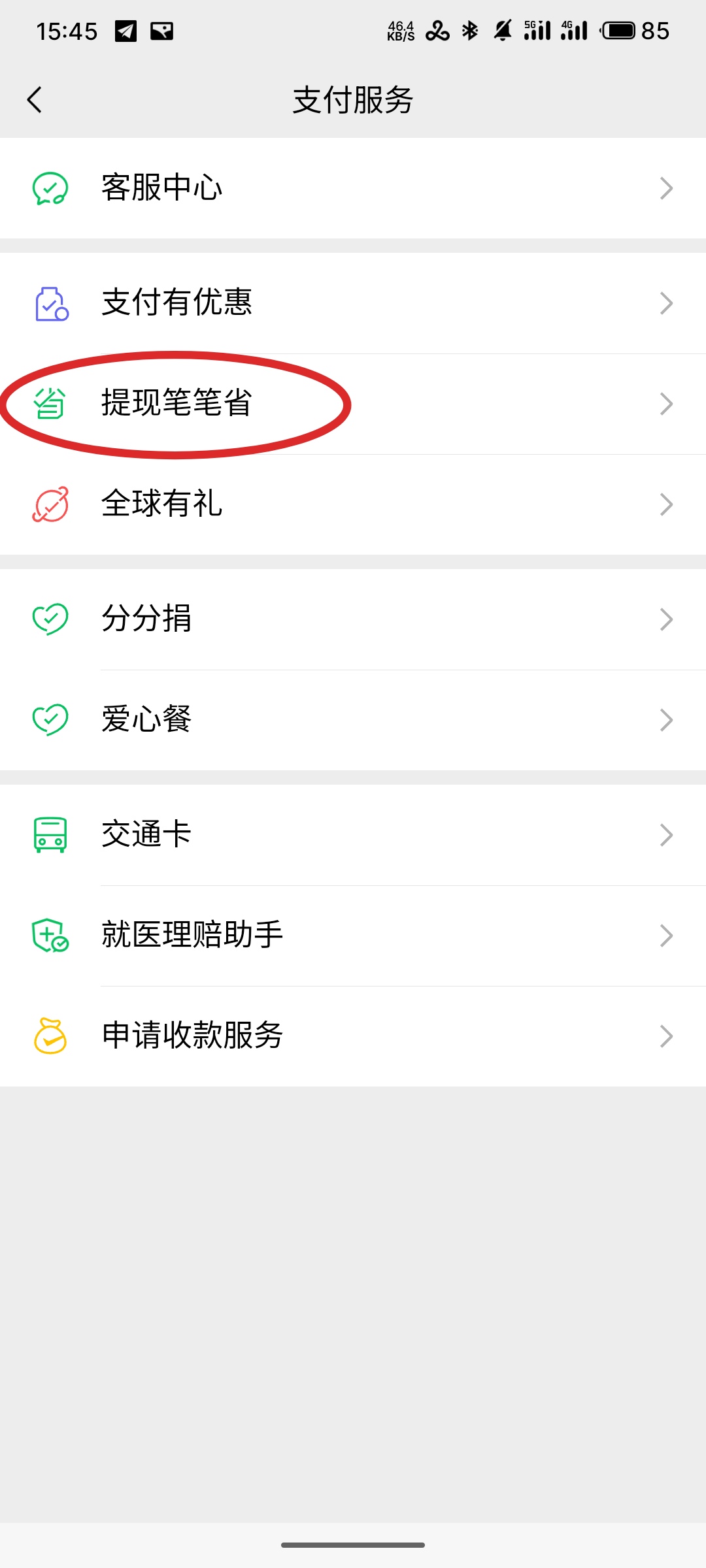Viewport: 706px width, 1568px height.
Task: Tap the 分分捐 entry
Action: point(353,619)
